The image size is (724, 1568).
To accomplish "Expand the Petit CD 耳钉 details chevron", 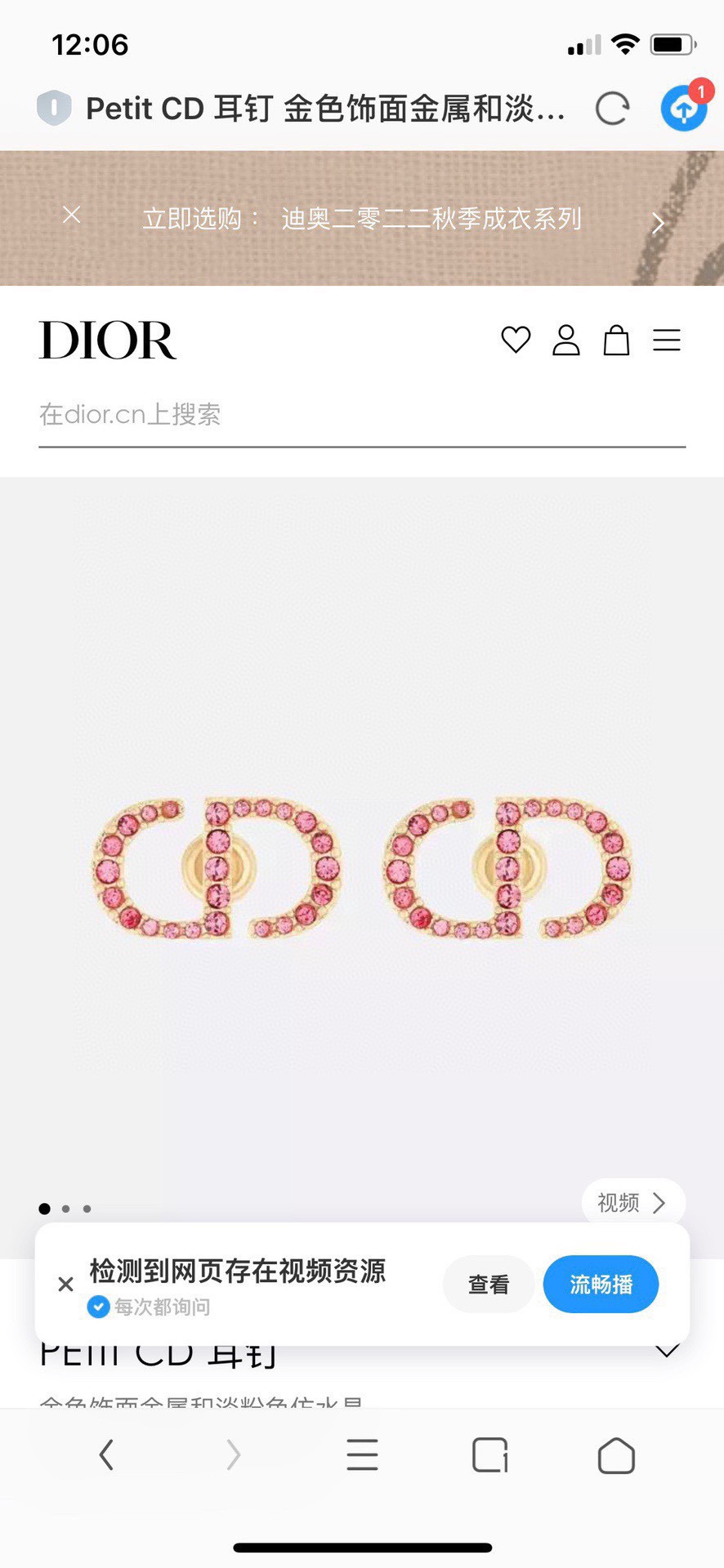I will 668,1350.
